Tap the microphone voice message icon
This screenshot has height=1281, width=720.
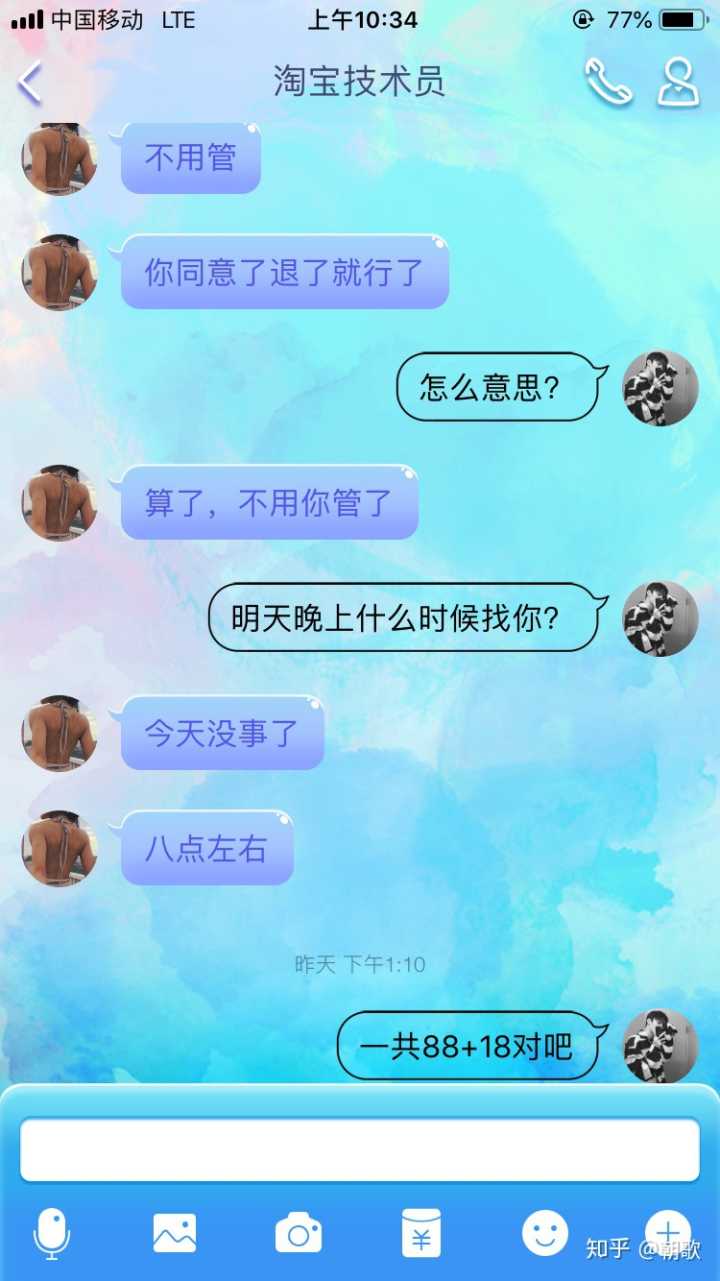click(x=52, y=1233)
